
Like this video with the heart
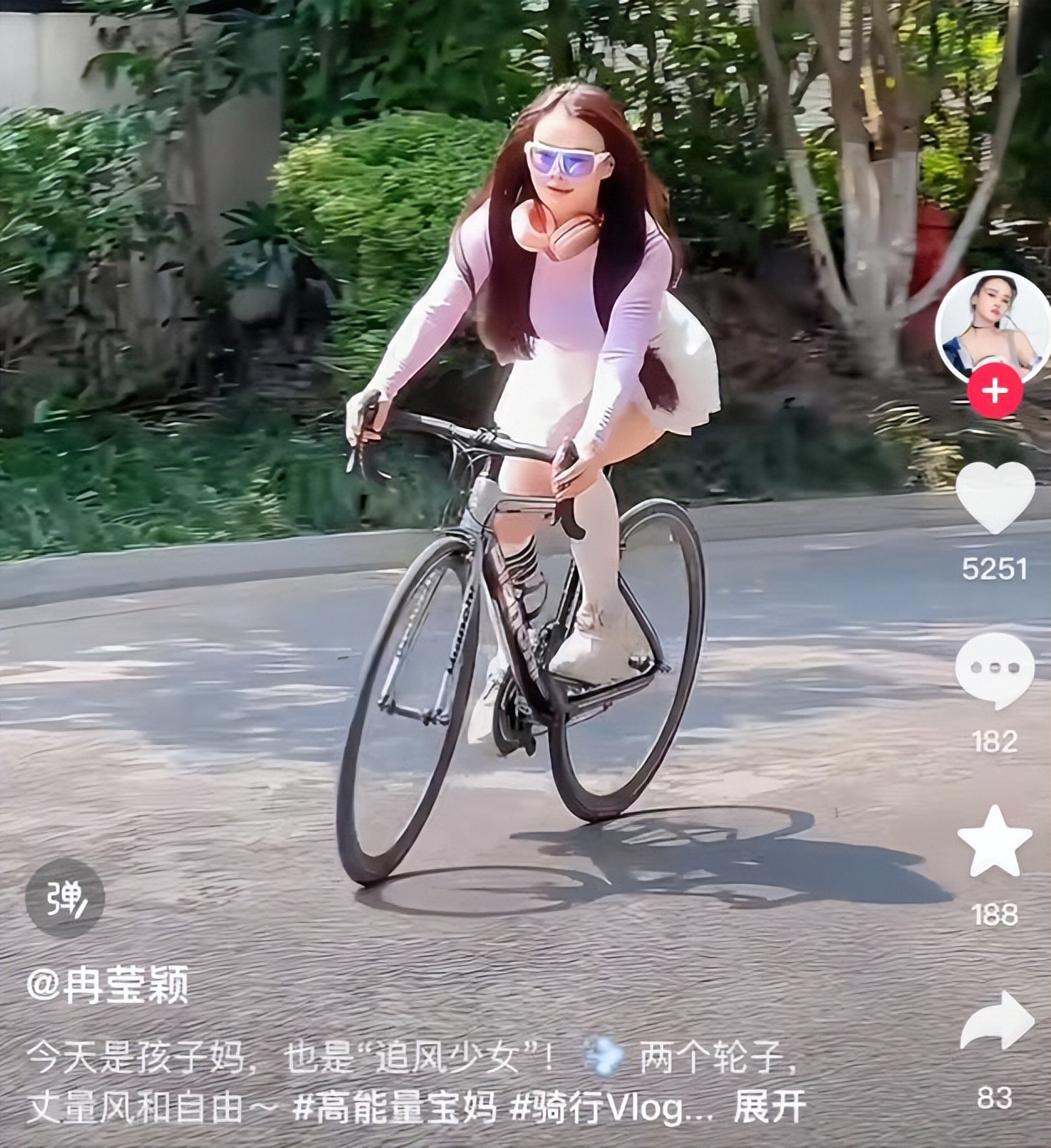(995, 497)
